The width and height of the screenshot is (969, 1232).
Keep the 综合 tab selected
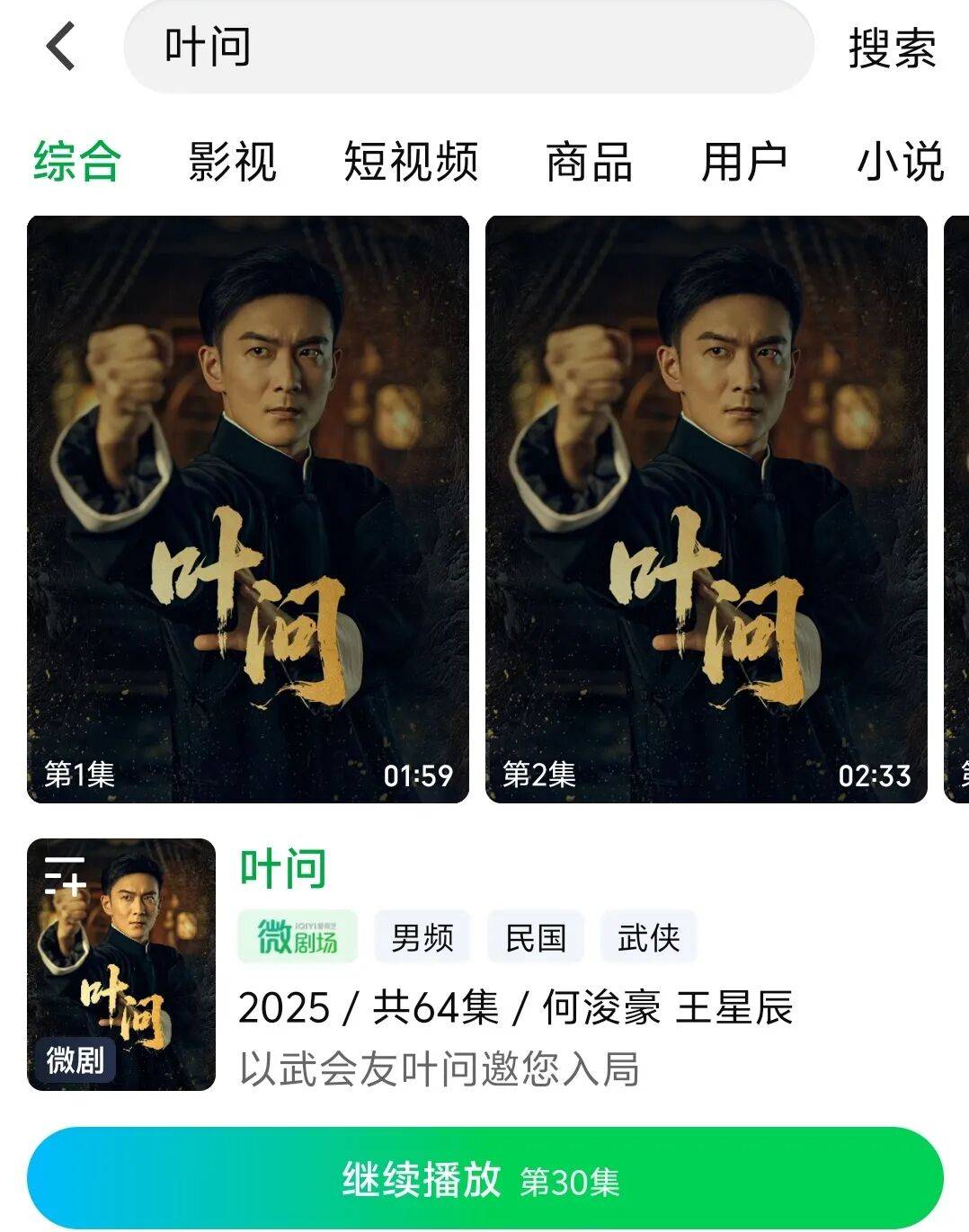[x=76, y=162]
